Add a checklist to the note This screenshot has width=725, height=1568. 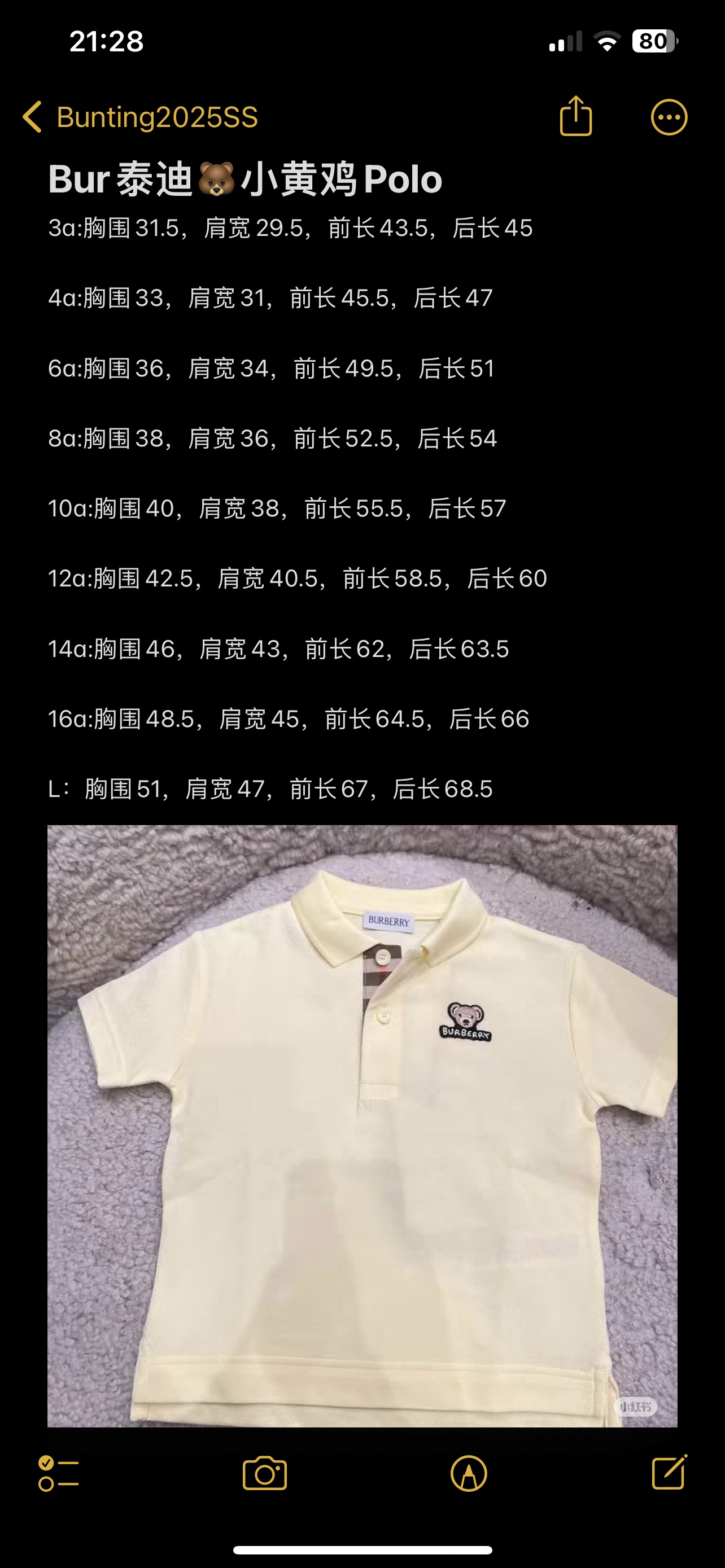tap(58, 1474)
